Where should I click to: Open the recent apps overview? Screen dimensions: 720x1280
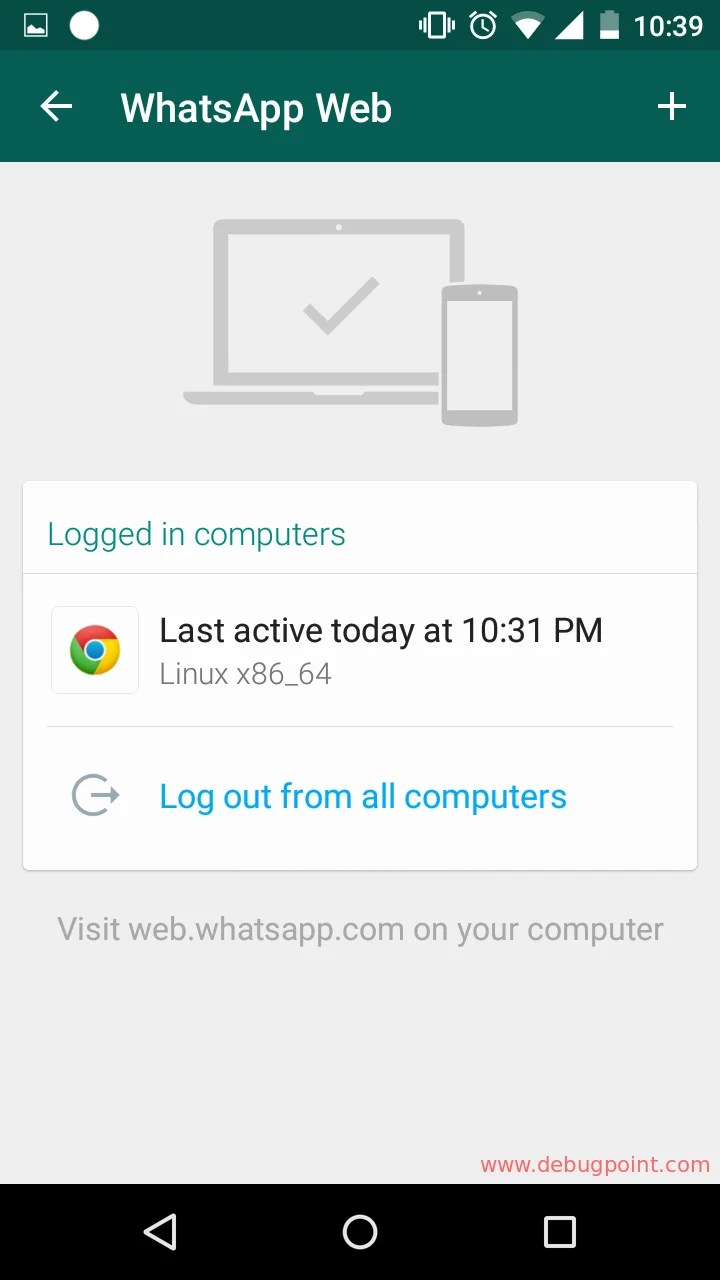[x=559, y=1232]
